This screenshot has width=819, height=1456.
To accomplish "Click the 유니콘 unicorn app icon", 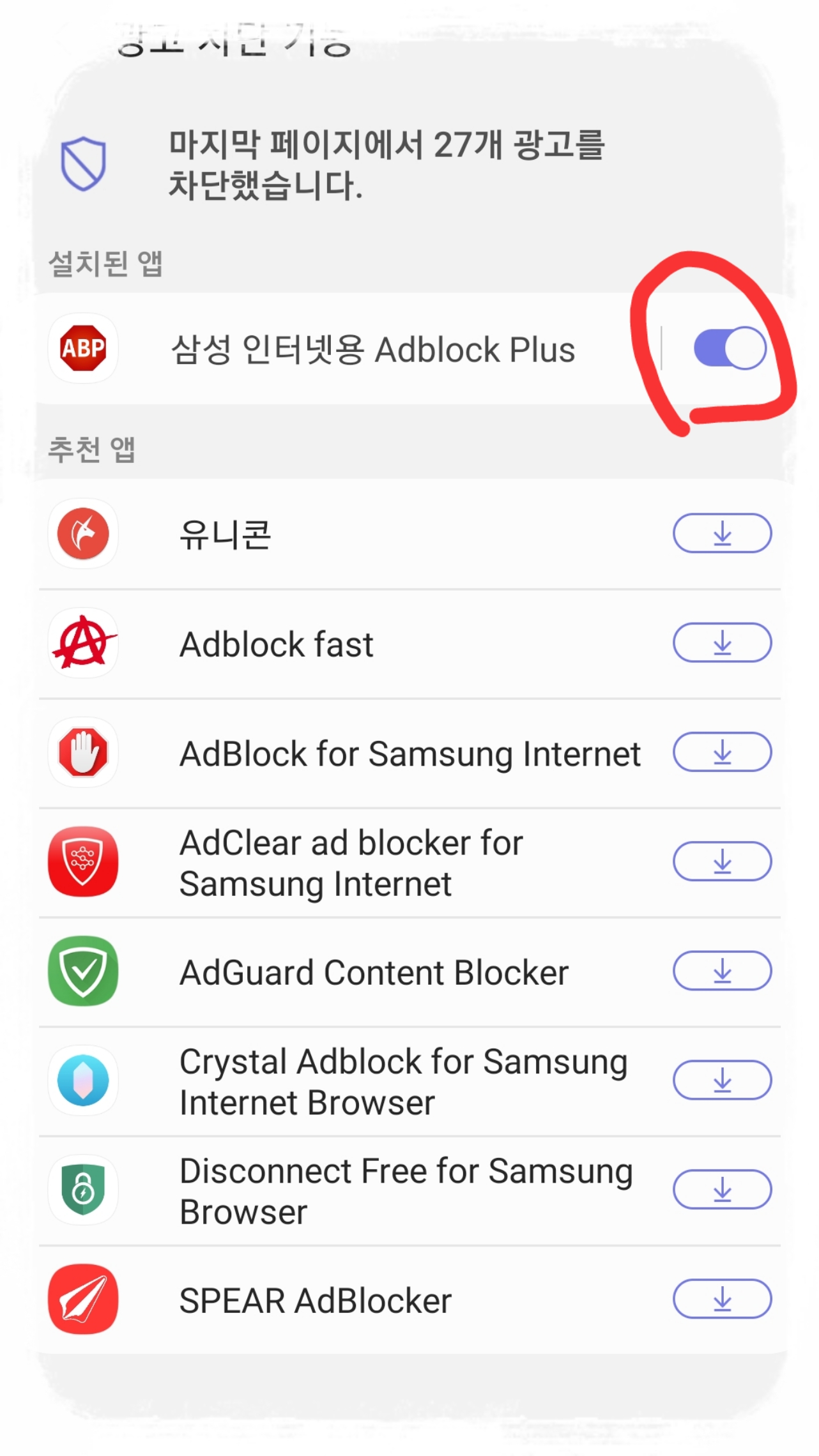I will [x=84, y=534].
